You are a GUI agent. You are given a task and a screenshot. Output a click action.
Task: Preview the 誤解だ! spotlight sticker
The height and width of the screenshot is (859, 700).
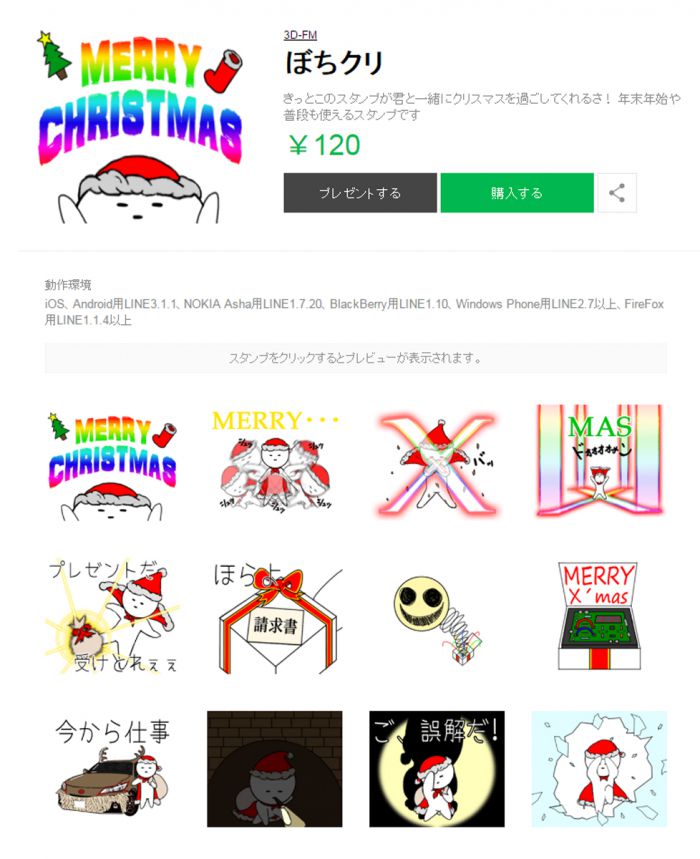436,768
